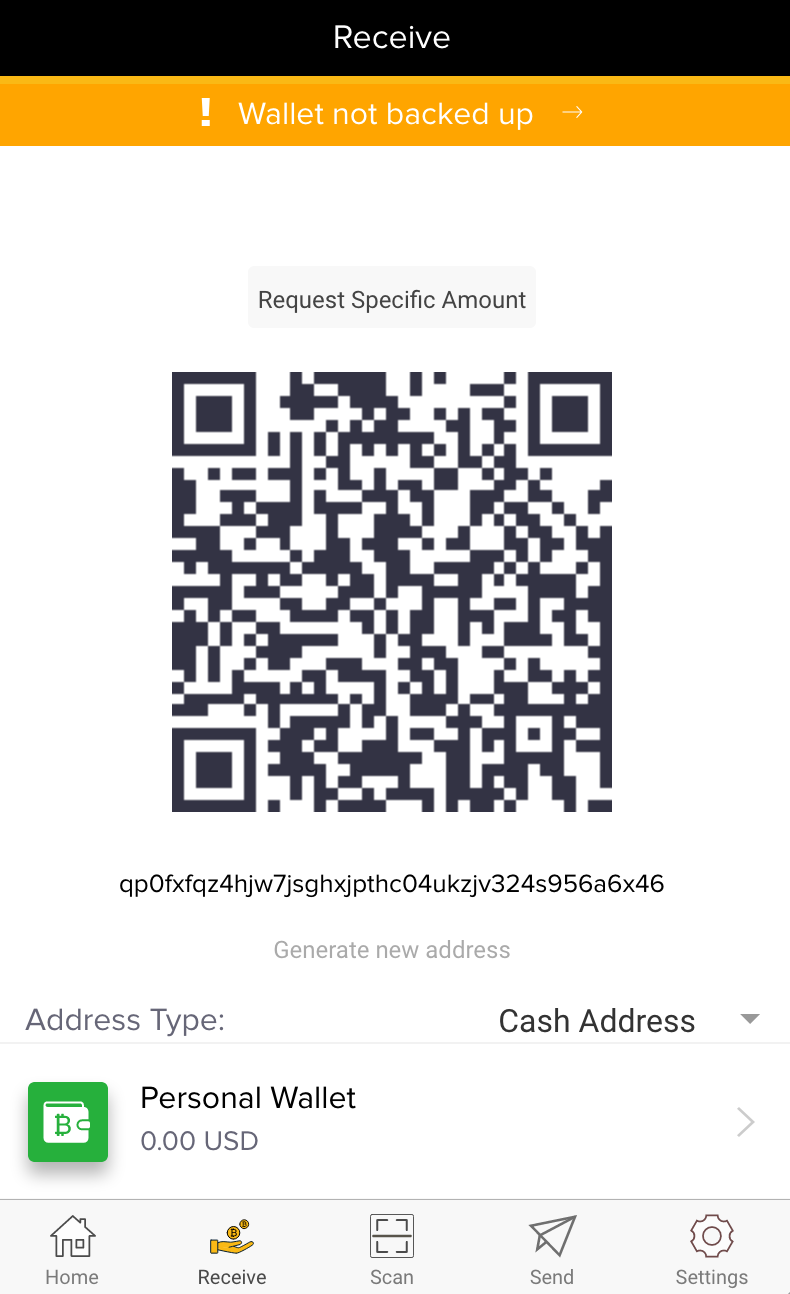790x1294 pixels.
Task: Open the Address Type dropdown
Action: (628, 1020)
